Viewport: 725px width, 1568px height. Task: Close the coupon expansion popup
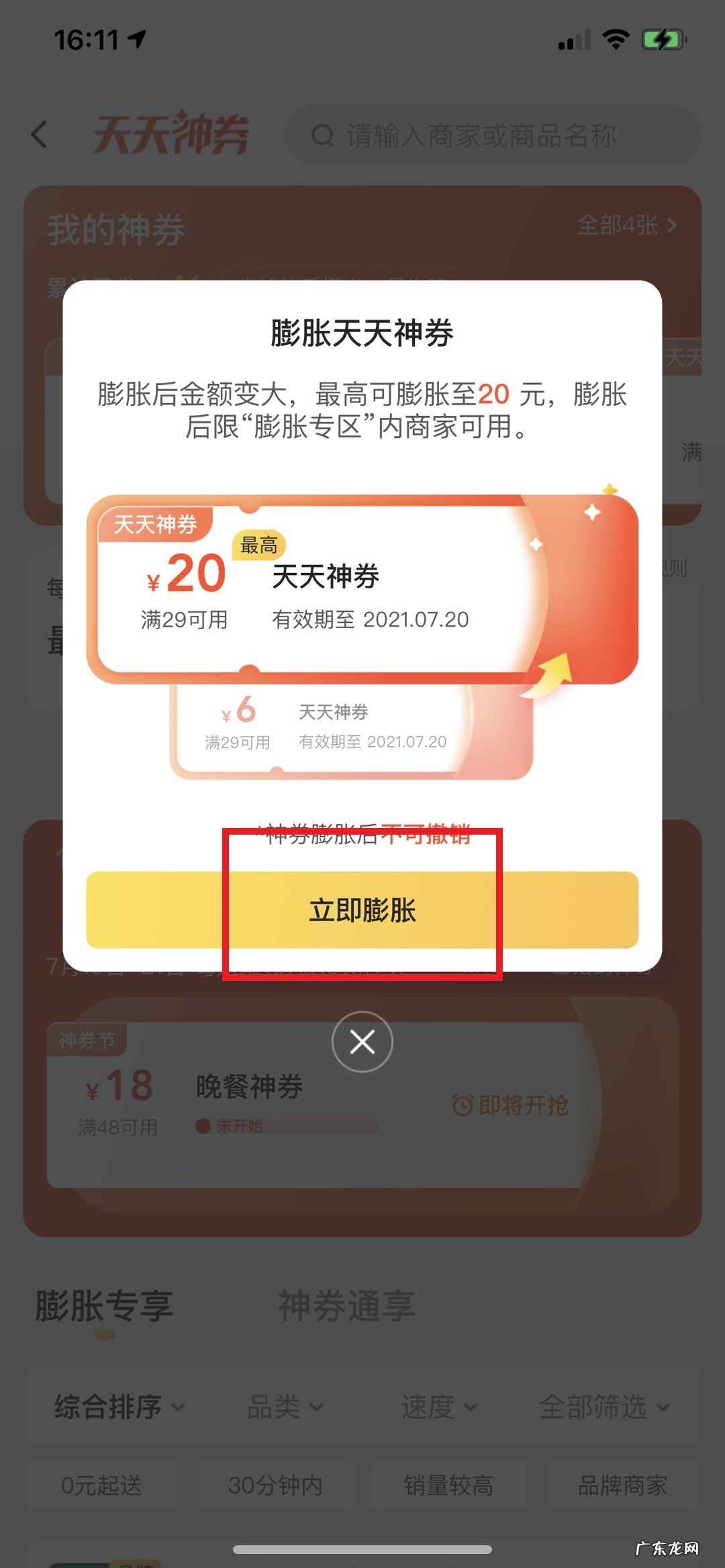tap(362, 1042)
